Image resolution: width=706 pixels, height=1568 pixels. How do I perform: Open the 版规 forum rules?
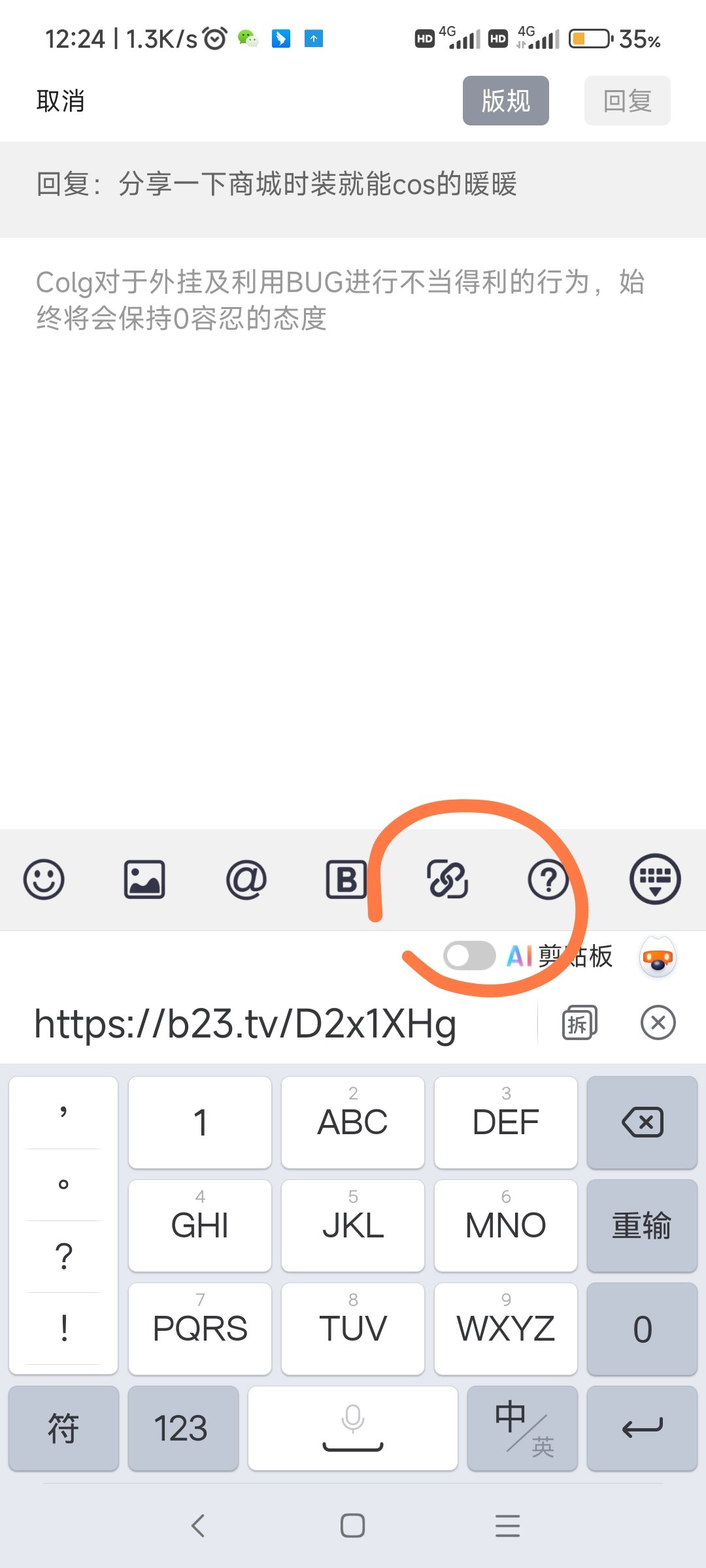click(x=505, y=101)
